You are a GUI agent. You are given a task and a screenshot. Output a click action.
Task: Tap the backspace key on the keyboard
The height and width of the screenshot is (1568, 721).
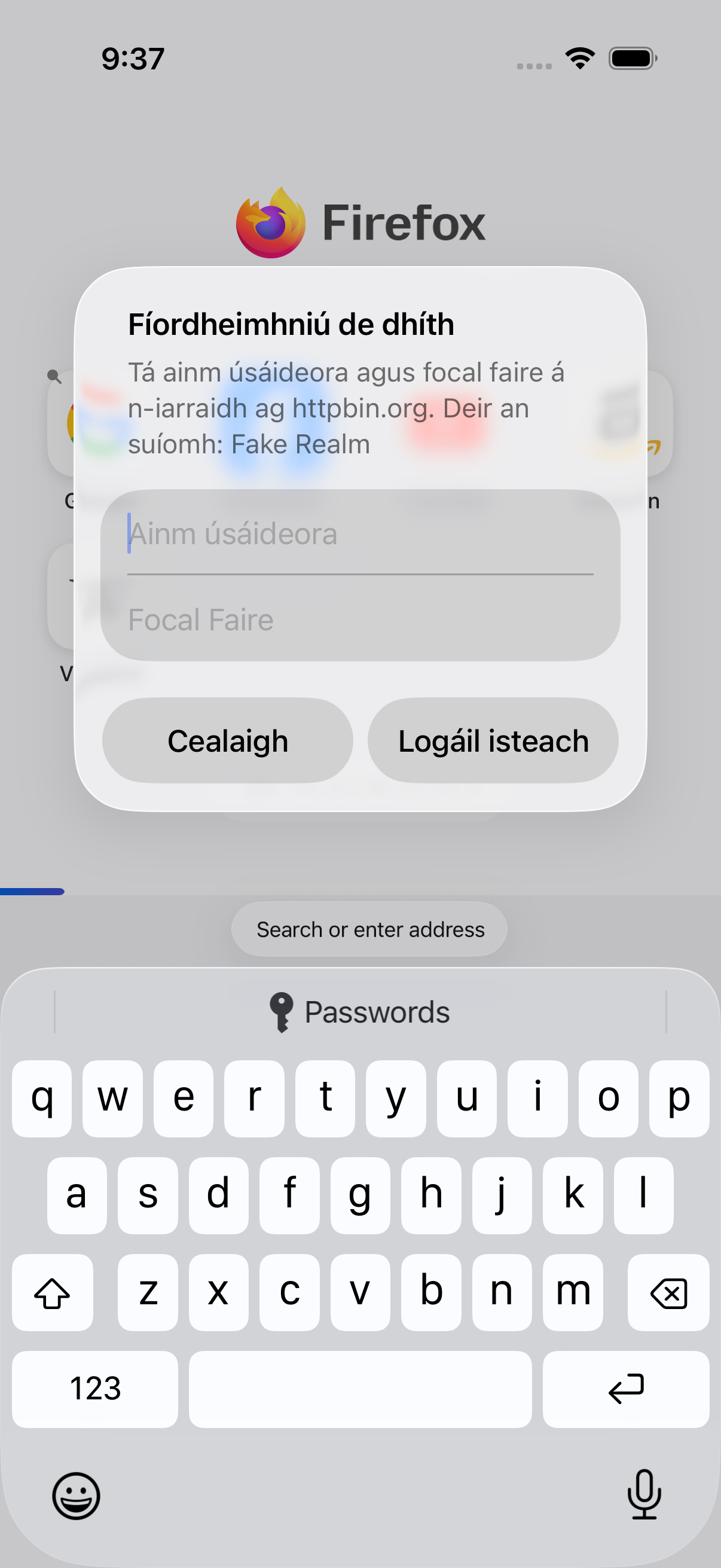point(668,1293)
